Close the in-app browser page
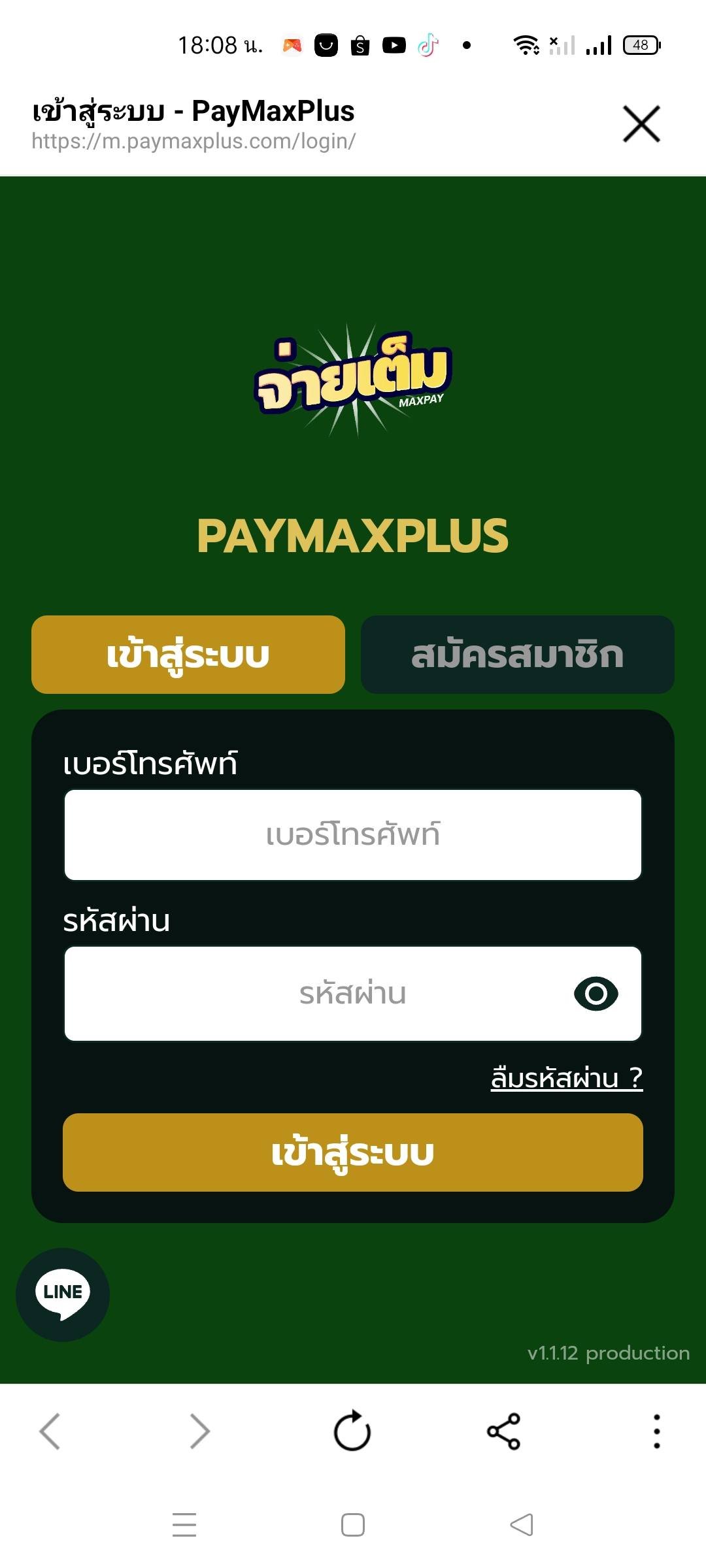Image resolution: width=706 pixels, height=1568 pixels. pyautogui.click(x=641, y=123)
